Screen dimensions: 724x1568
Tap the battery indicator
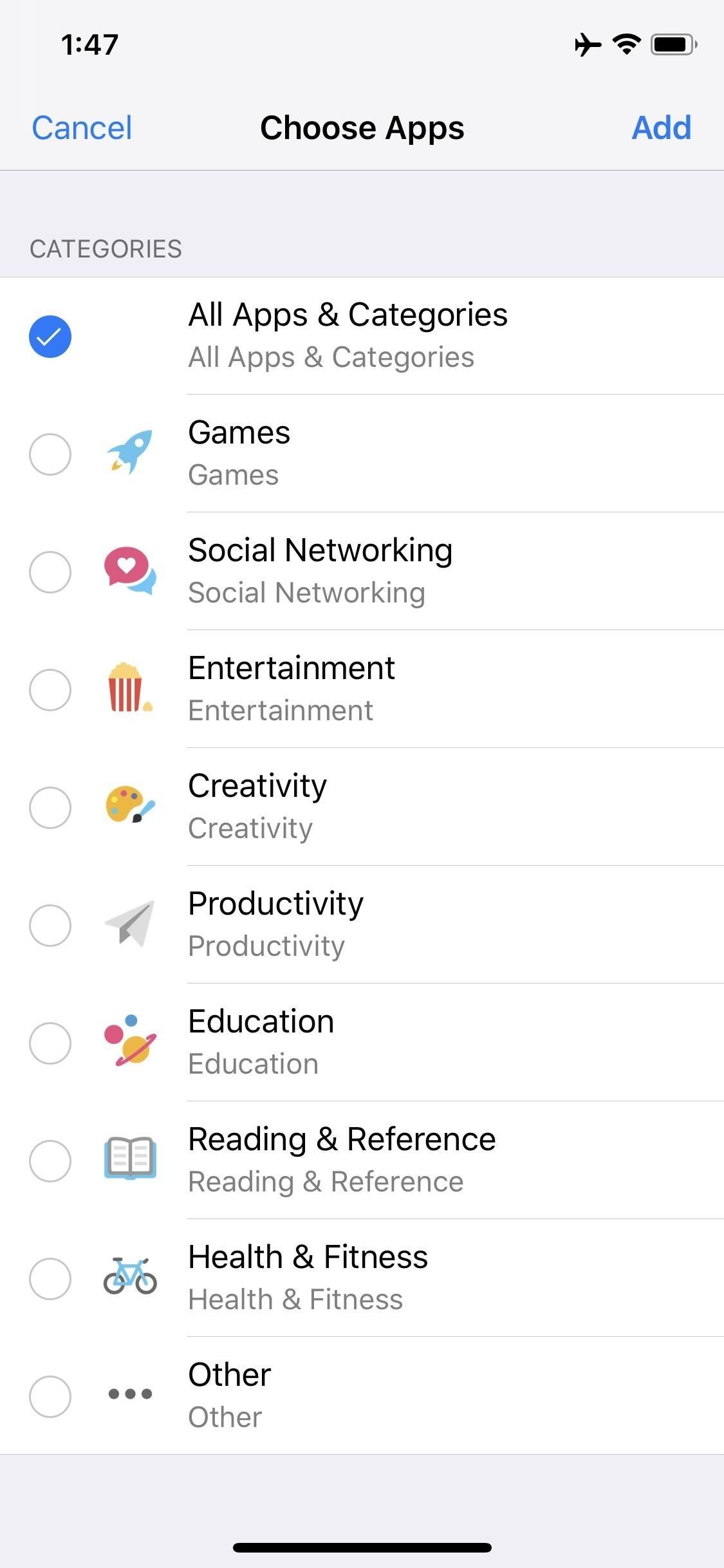tap(671, 44)
